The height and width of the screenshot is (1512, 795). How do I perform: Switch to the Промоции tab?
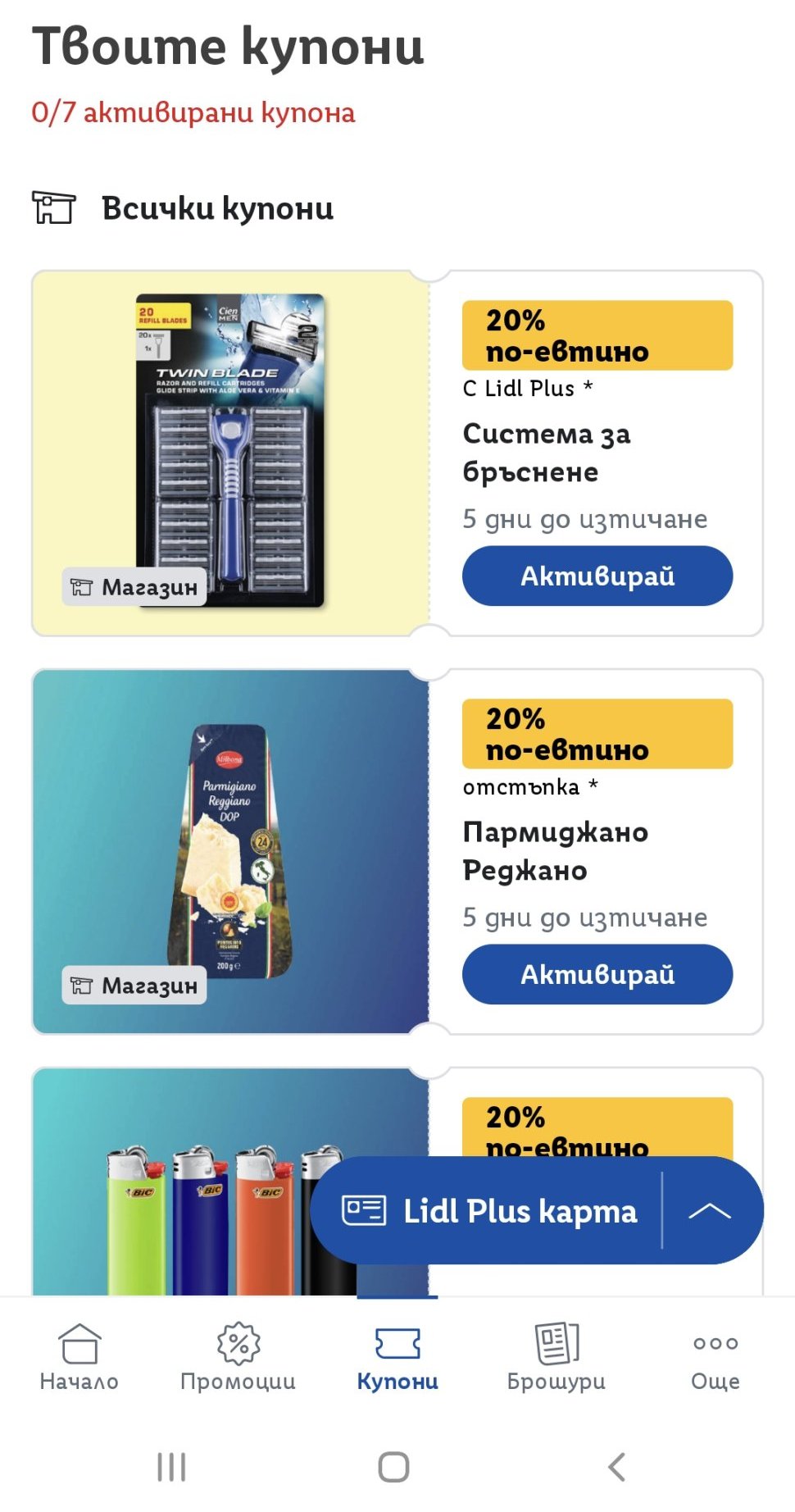pyautogui.click(x=238, y=1358)
